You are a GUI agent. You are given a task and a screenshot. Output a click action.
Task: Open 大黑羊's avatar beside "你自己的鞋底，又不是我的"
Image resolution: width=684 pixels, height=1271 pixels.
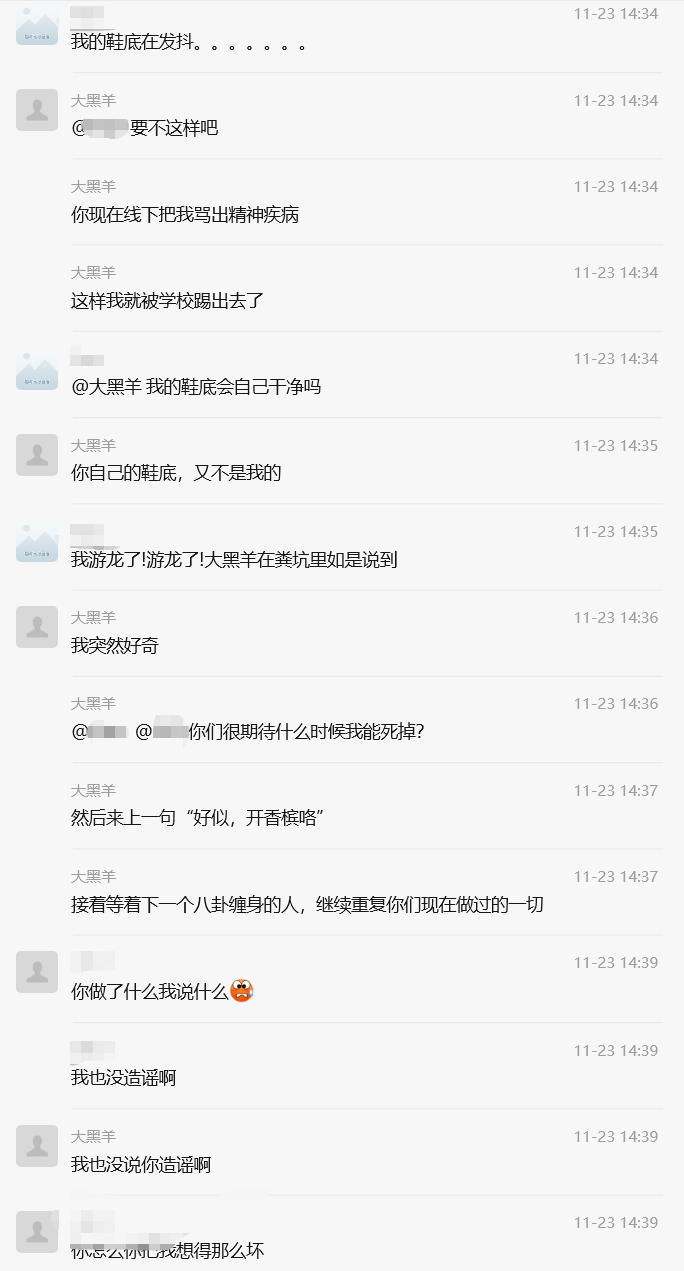[x=37, y=455]
